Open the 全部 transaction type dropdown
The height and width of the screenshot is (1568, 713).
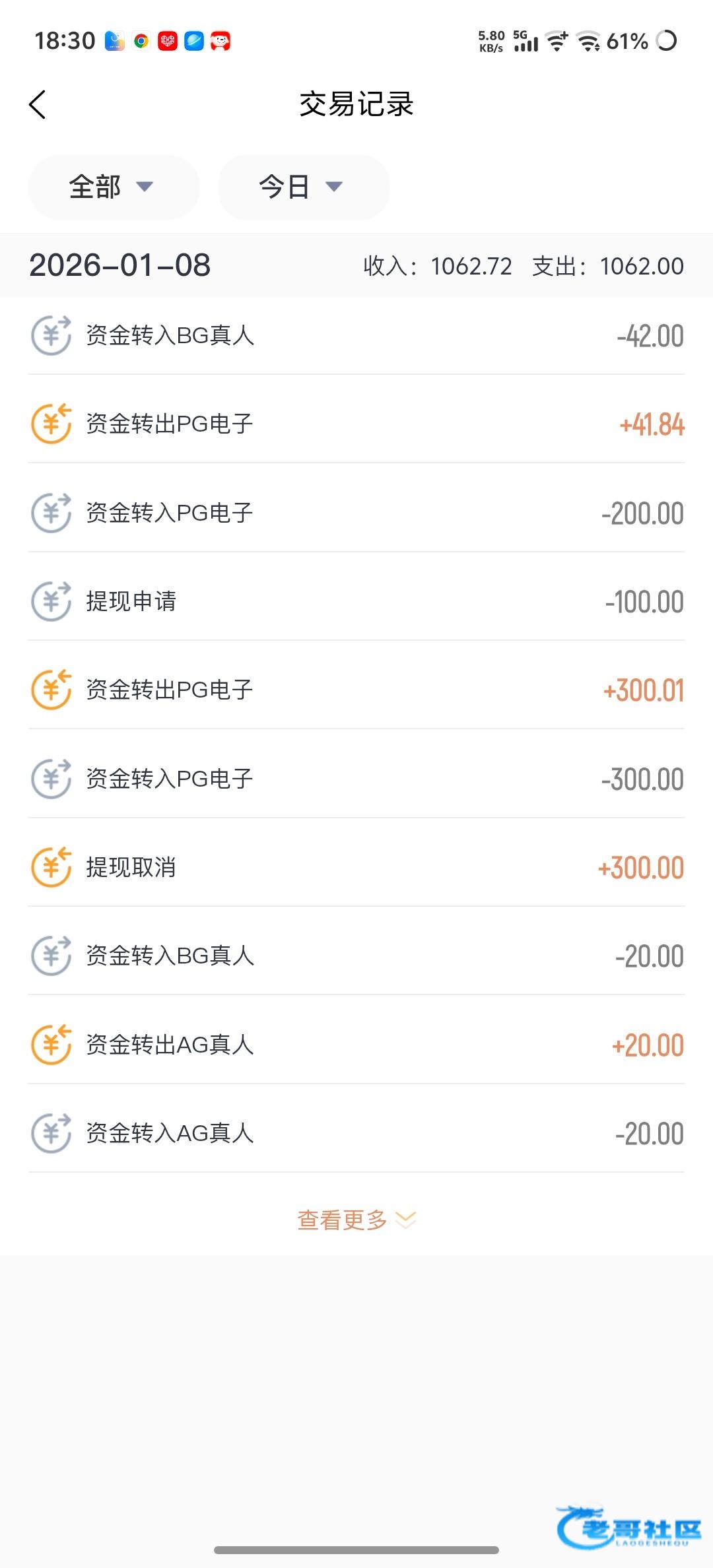(x=113, y=187)
